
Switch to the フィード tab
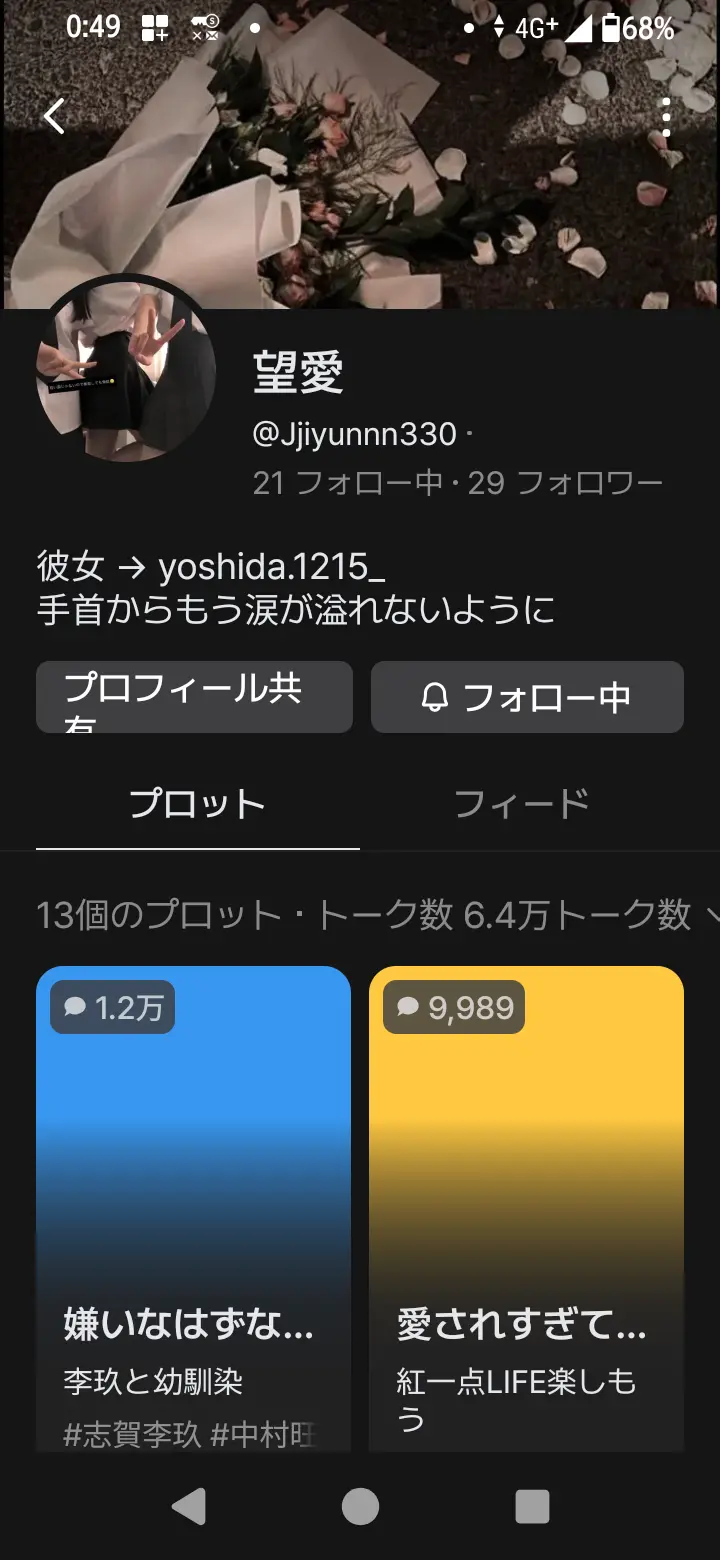coord(522,804)
